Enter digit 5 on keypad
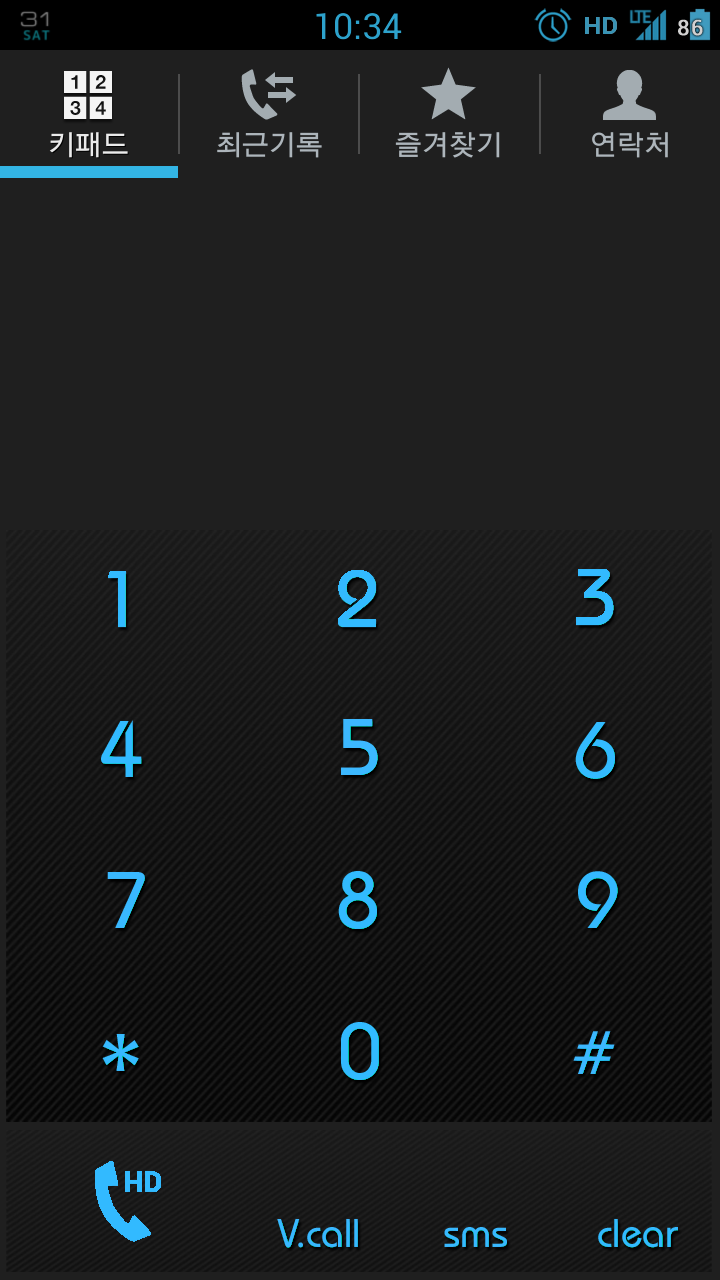Screen dimensions: 720x1280 (x=357, y=750)
